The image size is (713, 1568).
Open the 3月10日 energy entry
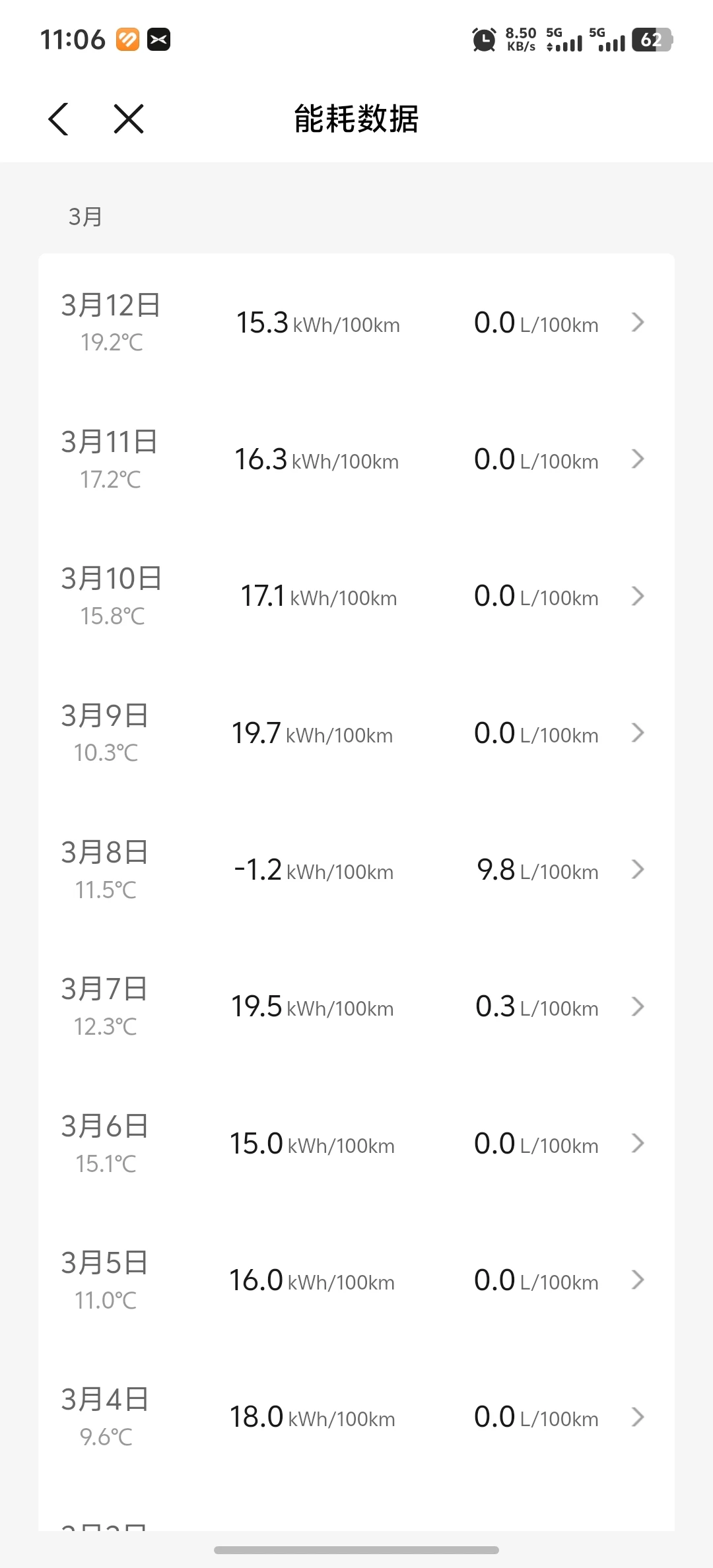coord(356,596)
